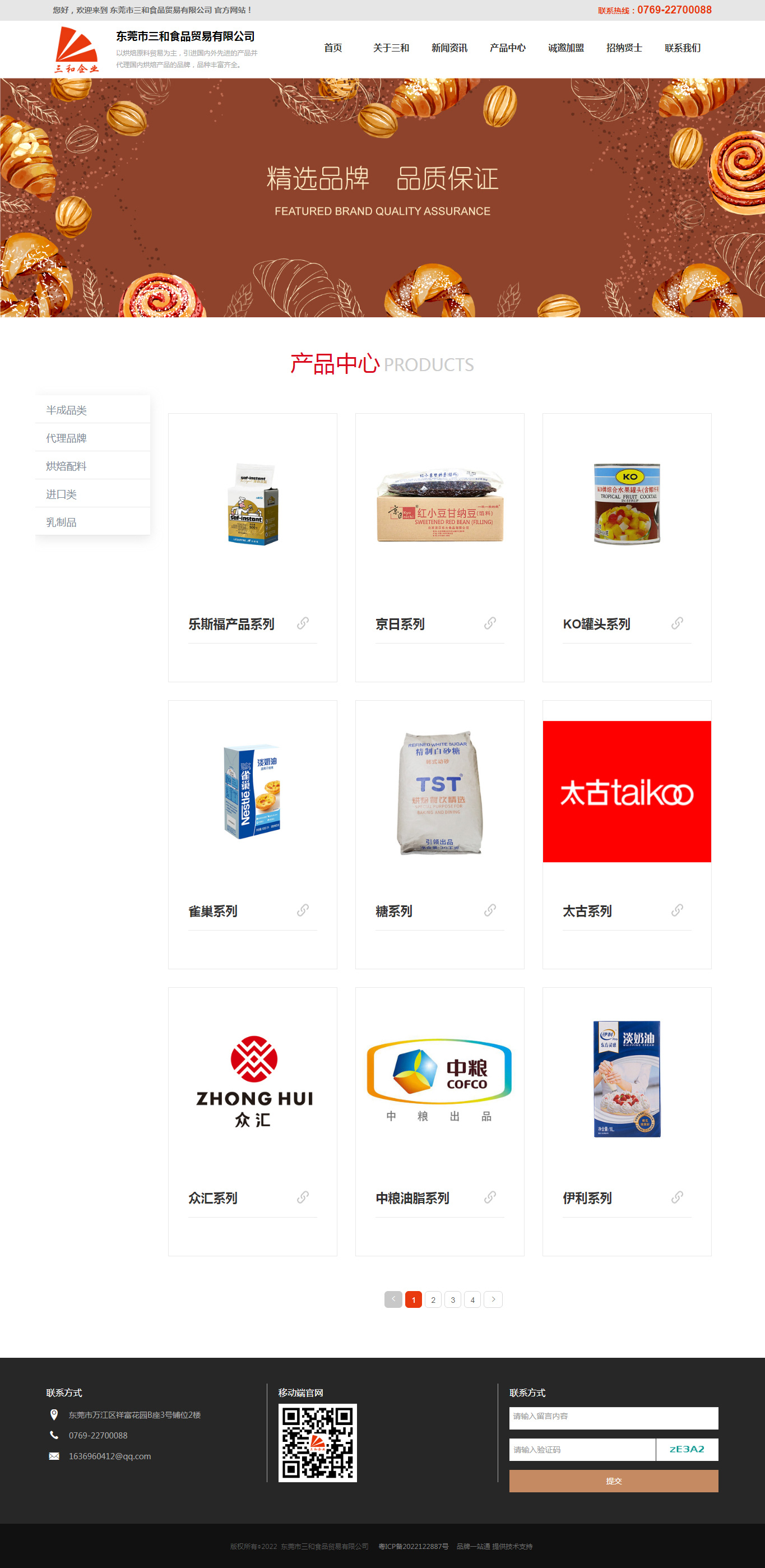The image size is (765, 1568).
Task: Jump to page 4 of products
Action: (472, 1299)
